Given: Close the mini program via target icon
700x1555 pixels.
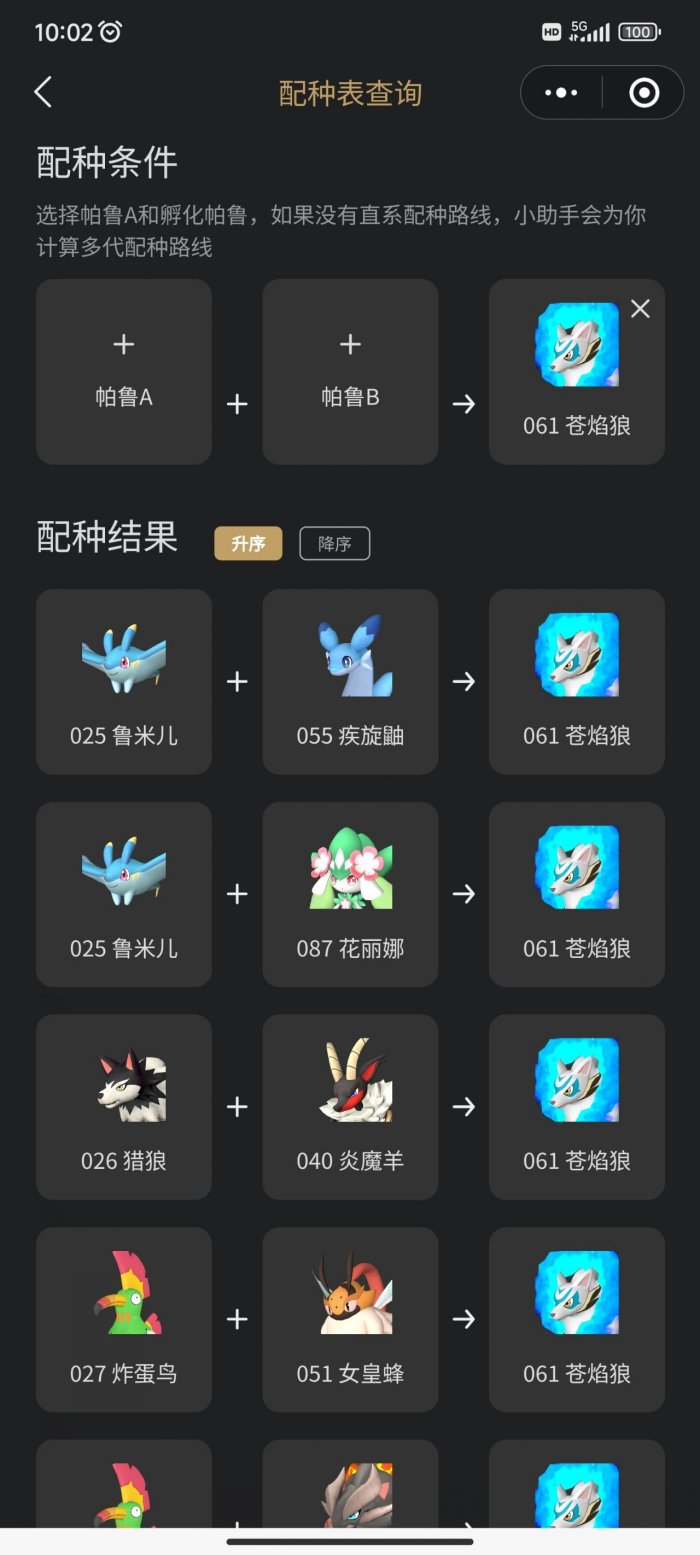Looking at the screenshot, I should 644,93.
